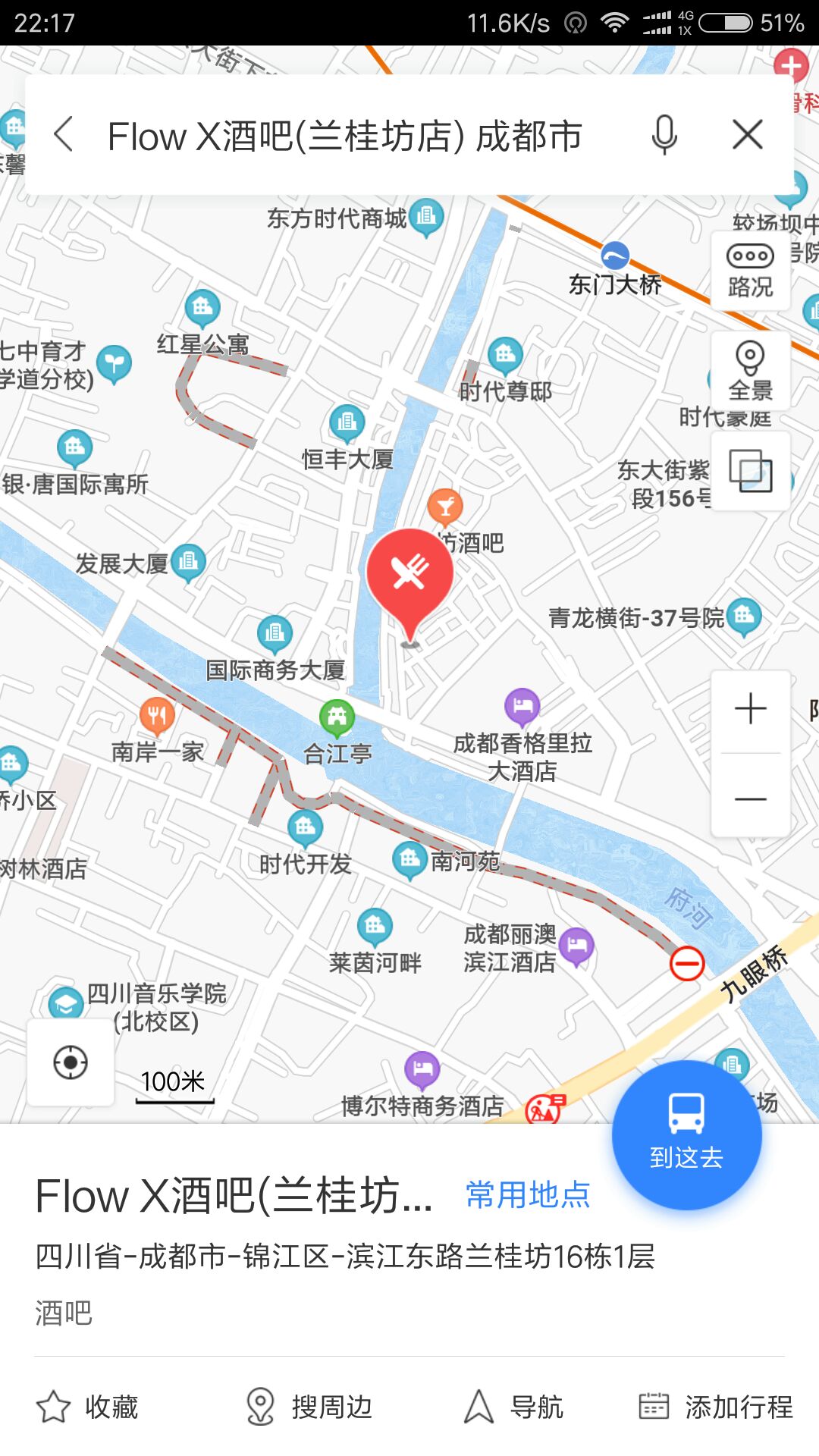The image size is (819, 1456).
Task: Open the map layers selector
Action: click(750, 471)
